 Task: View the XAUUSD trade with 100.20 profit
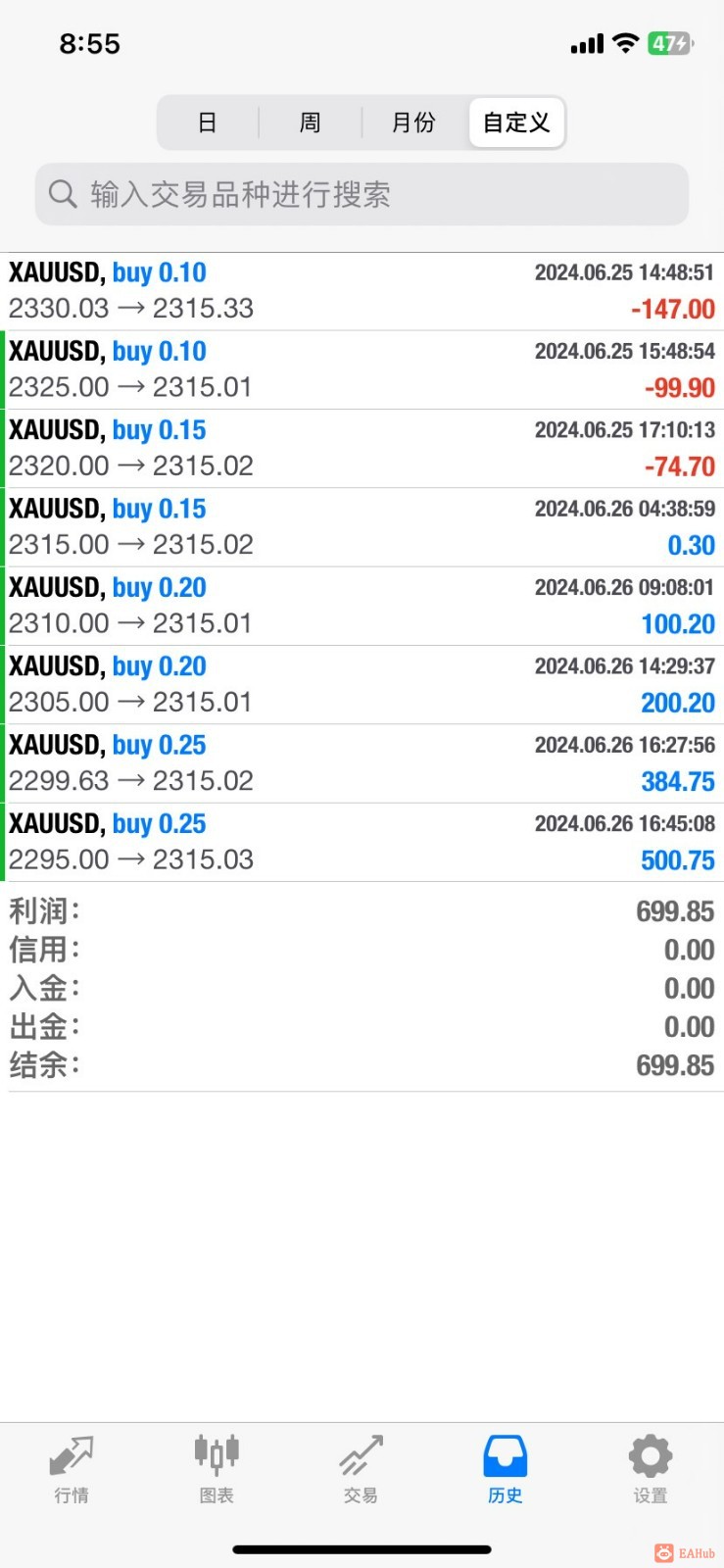[x=362, y=606]
